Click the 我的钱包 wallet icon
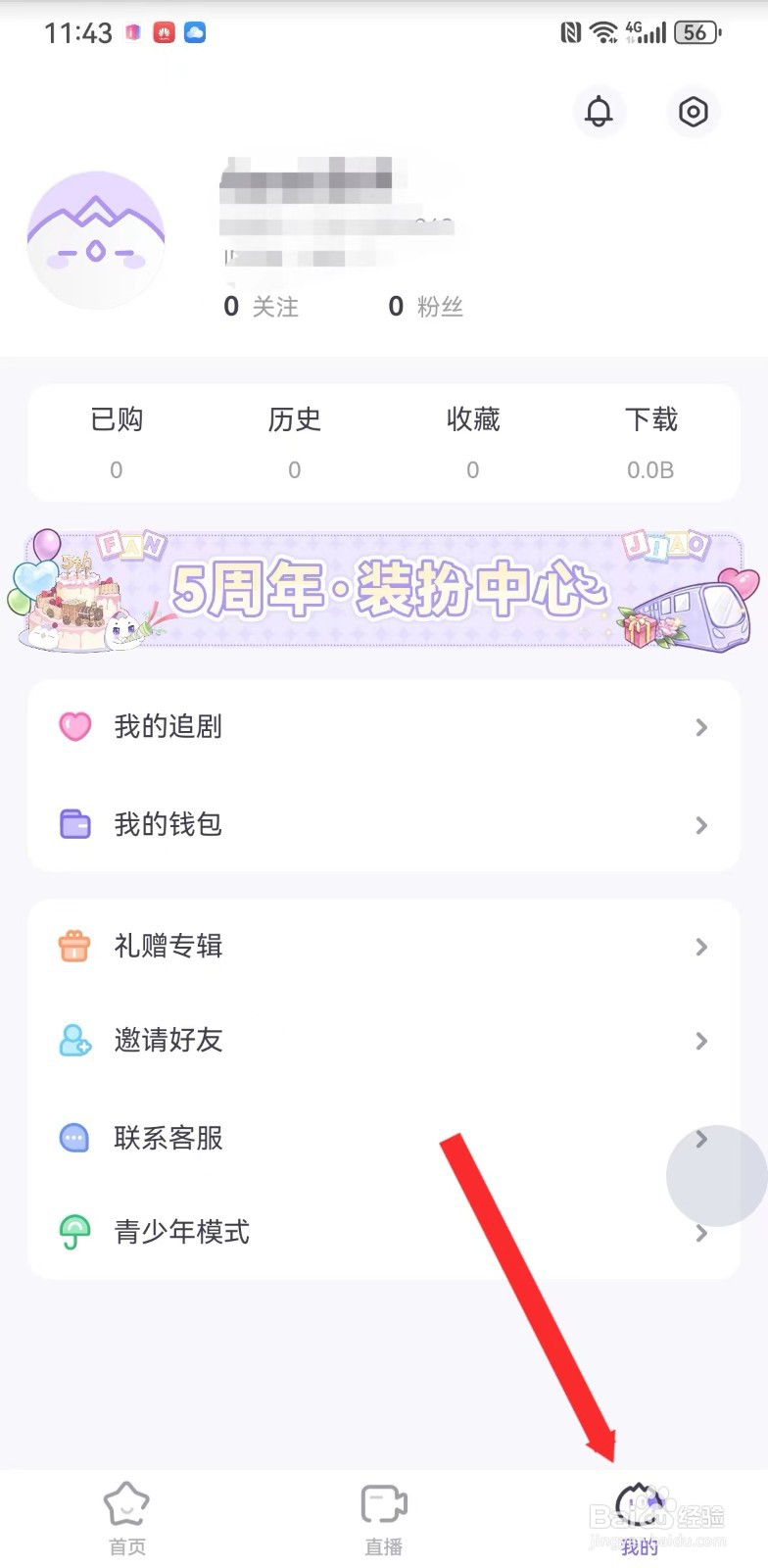 coord(73,824)
